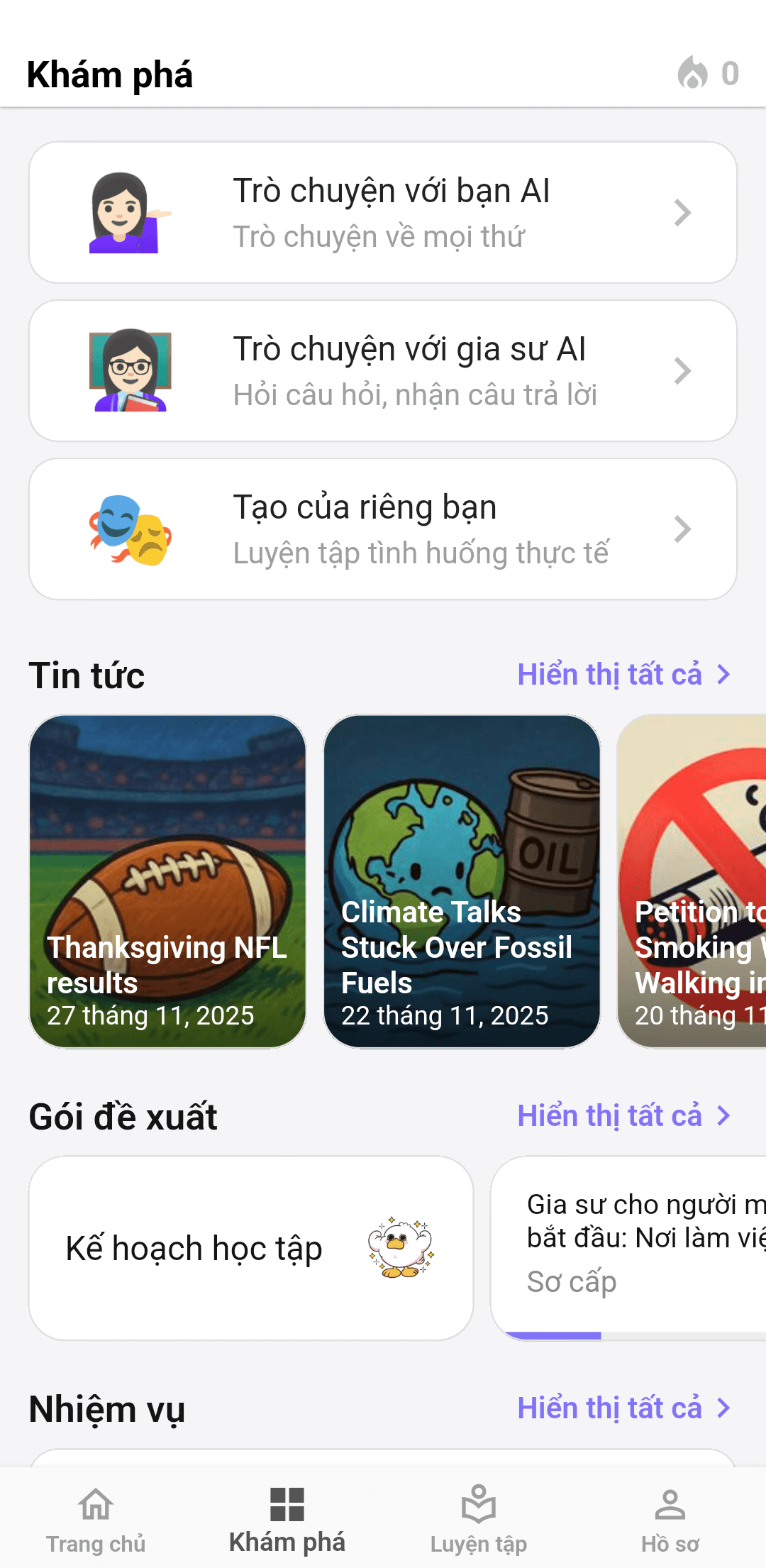Show all items in Tin tức
The width and height of the screenshot is (766, 1568).
(x=623, y=674)
